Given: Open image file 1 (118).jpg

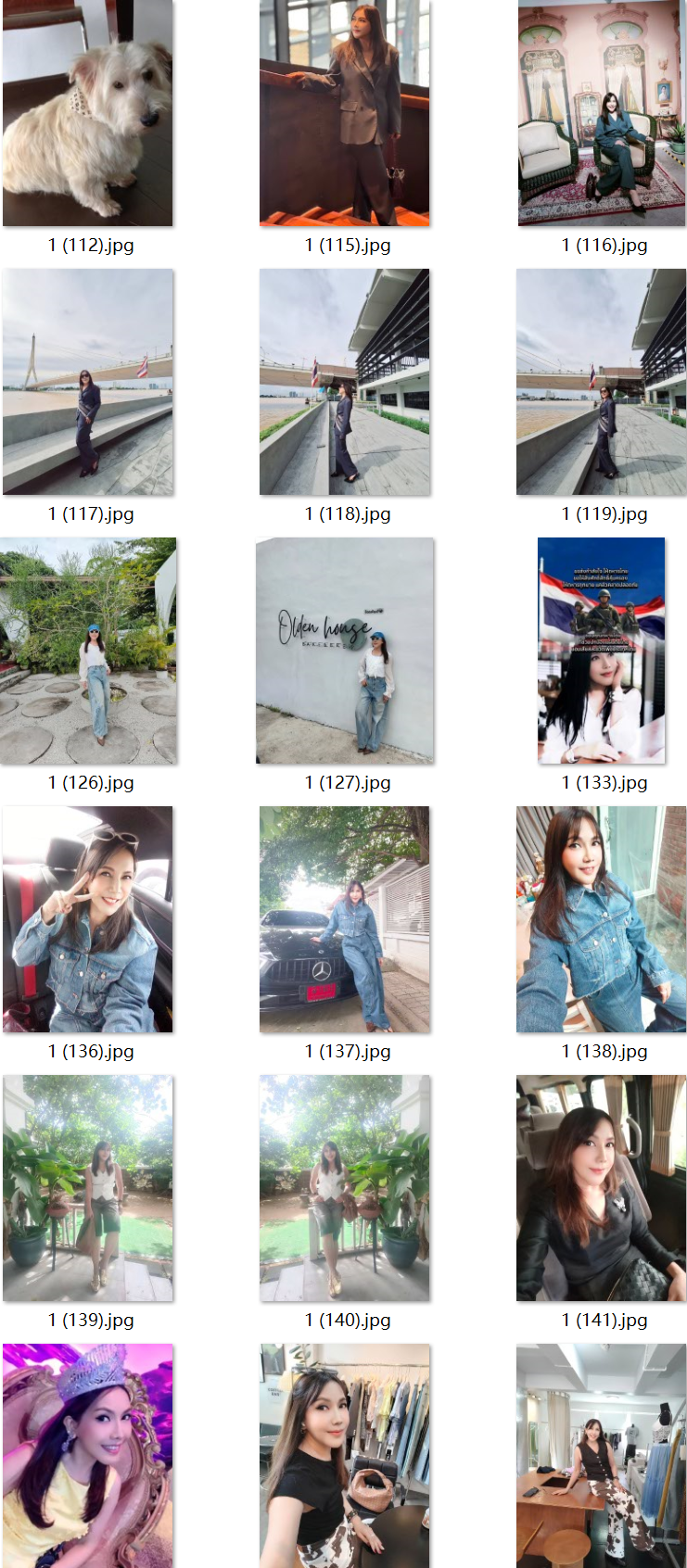Looking at the screenshot, I should coord(344,382).
